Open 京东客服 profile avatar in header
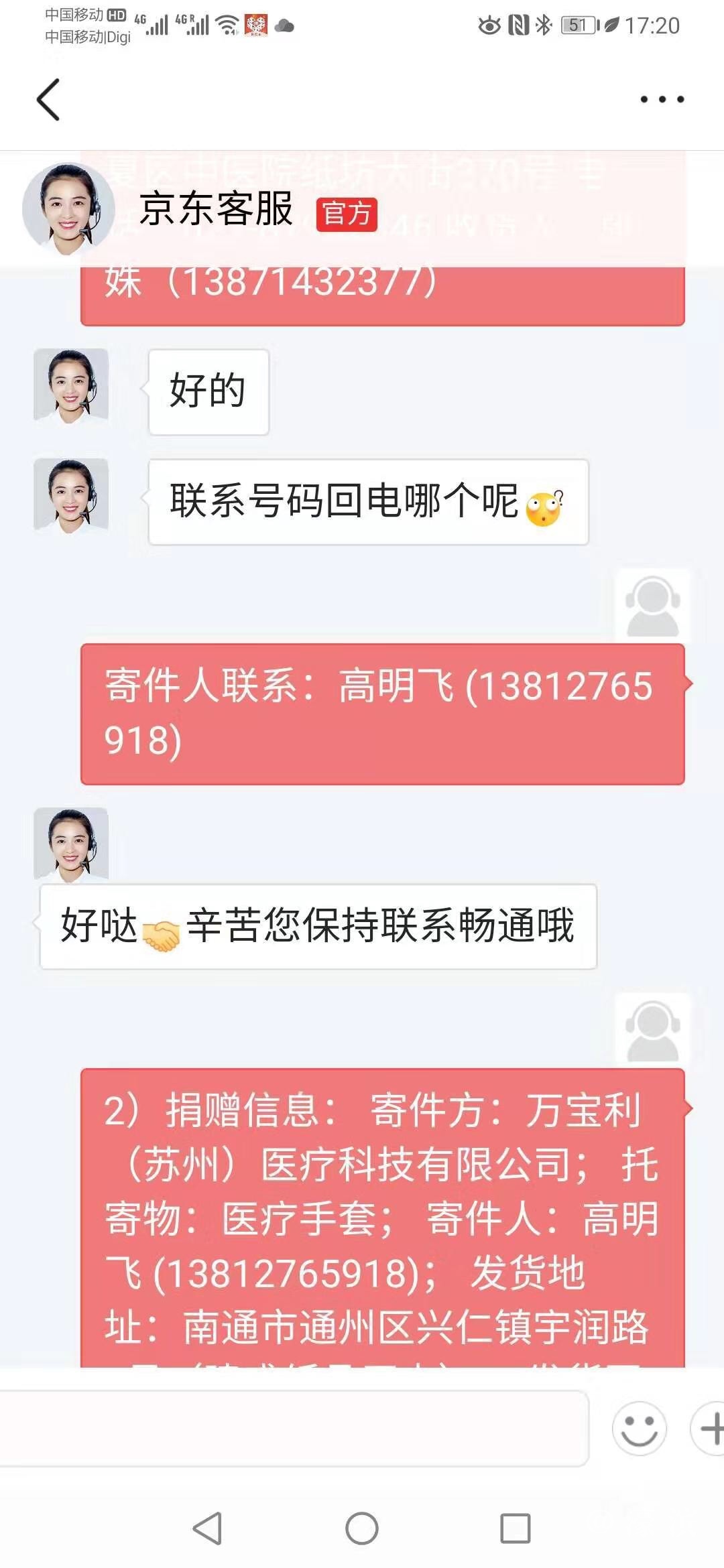The height and width of the screenshot is (1568, 724). coord(68,209)
